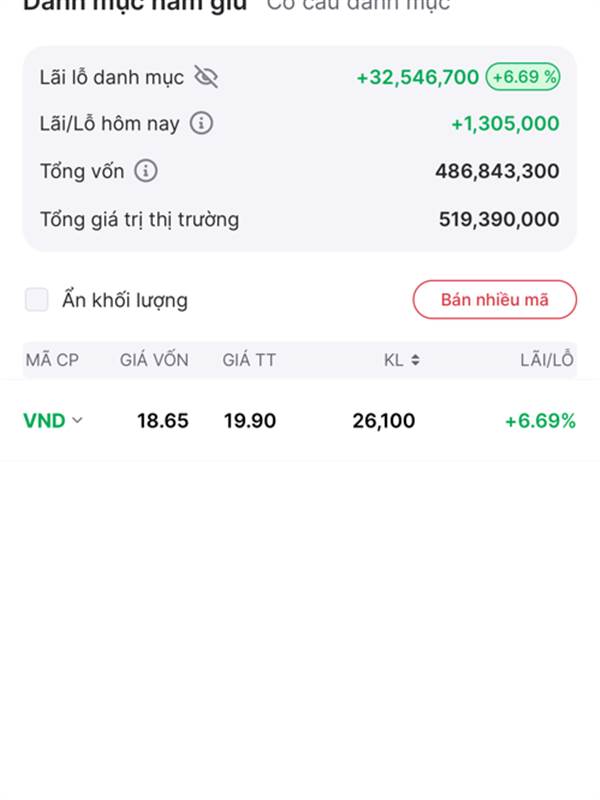Open info icon next to Tổng vốn
Image resolution: width=600 pixels, height=800 pixels.
pos(146,171)
